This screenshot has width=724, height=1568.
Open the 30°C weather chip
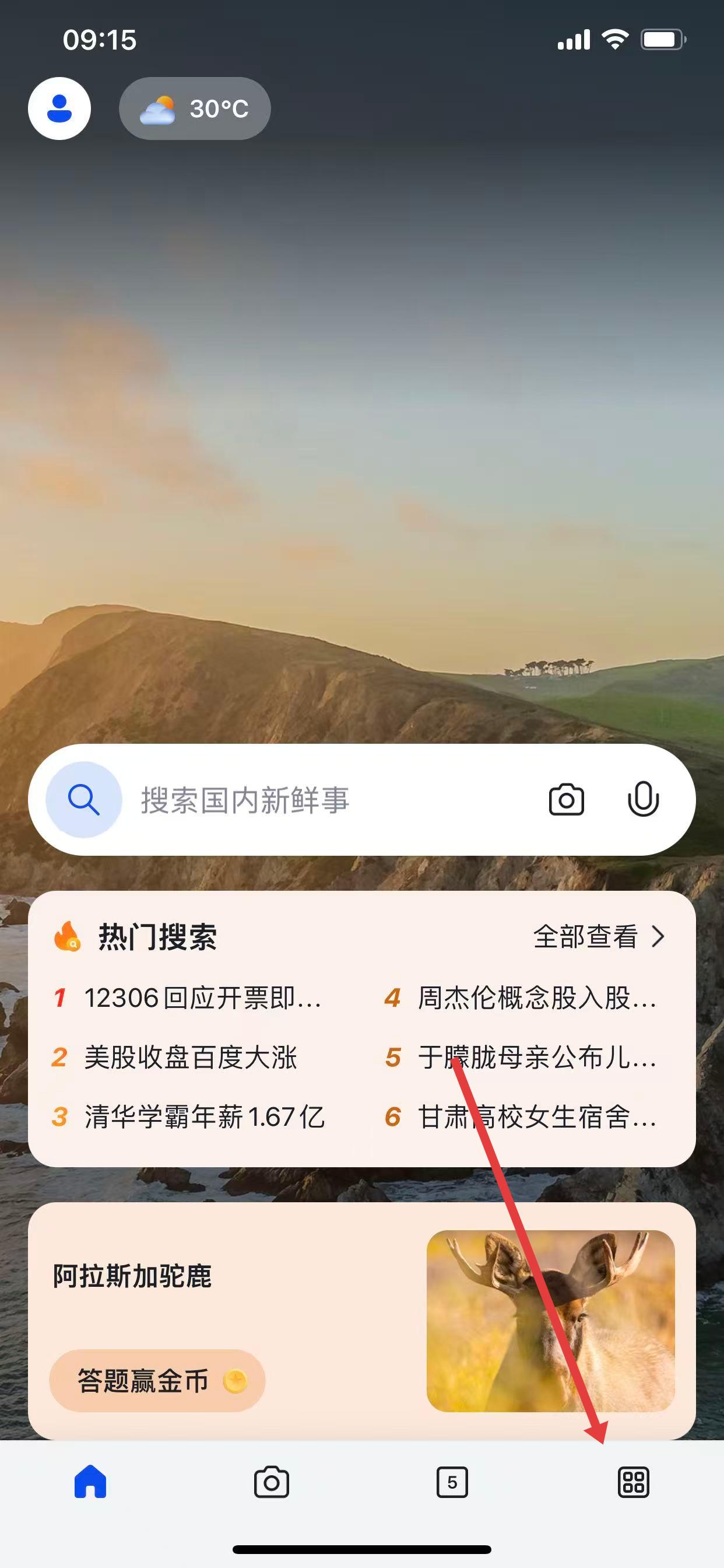pyautogui.click(x=195, y=109)
